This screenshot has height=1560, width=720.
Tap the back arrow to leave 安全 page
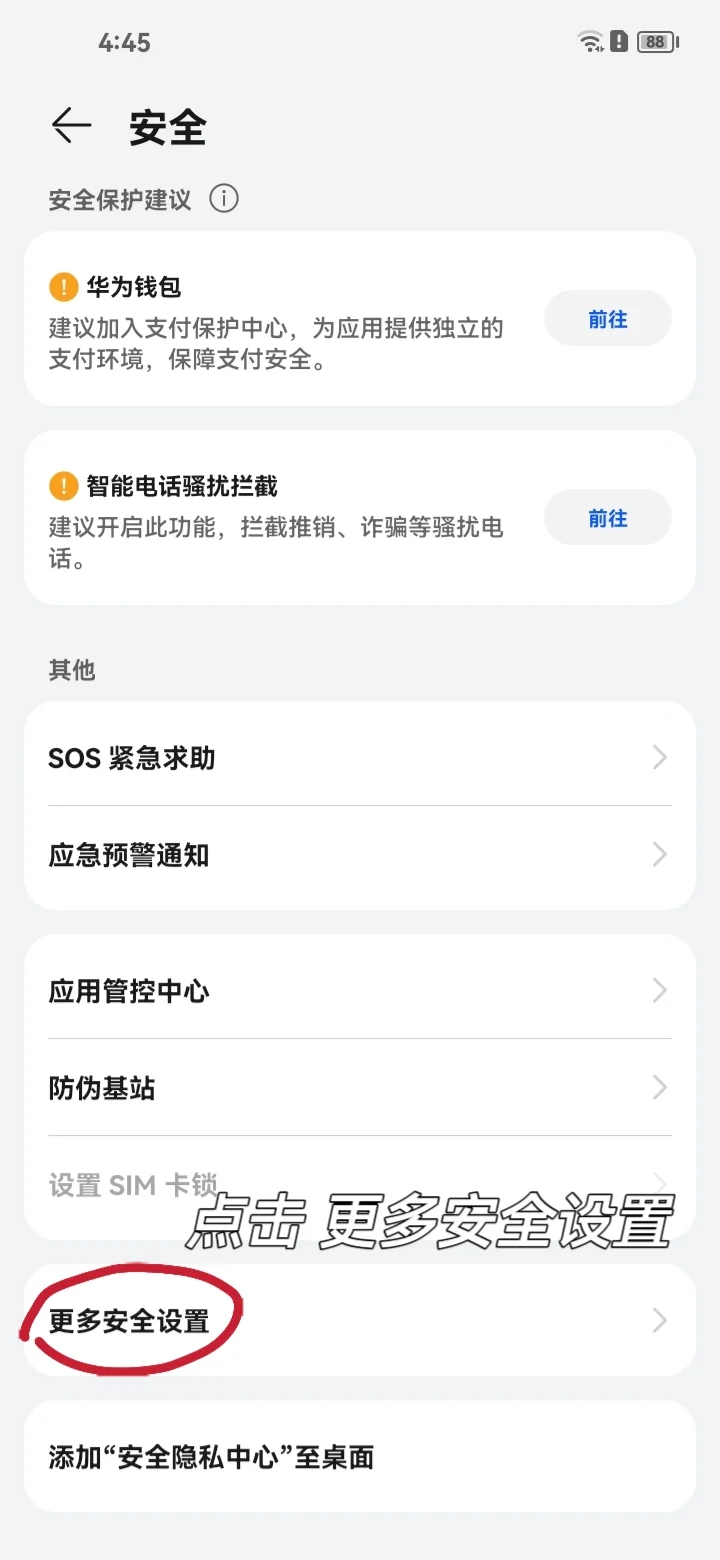tap(71, 125)
